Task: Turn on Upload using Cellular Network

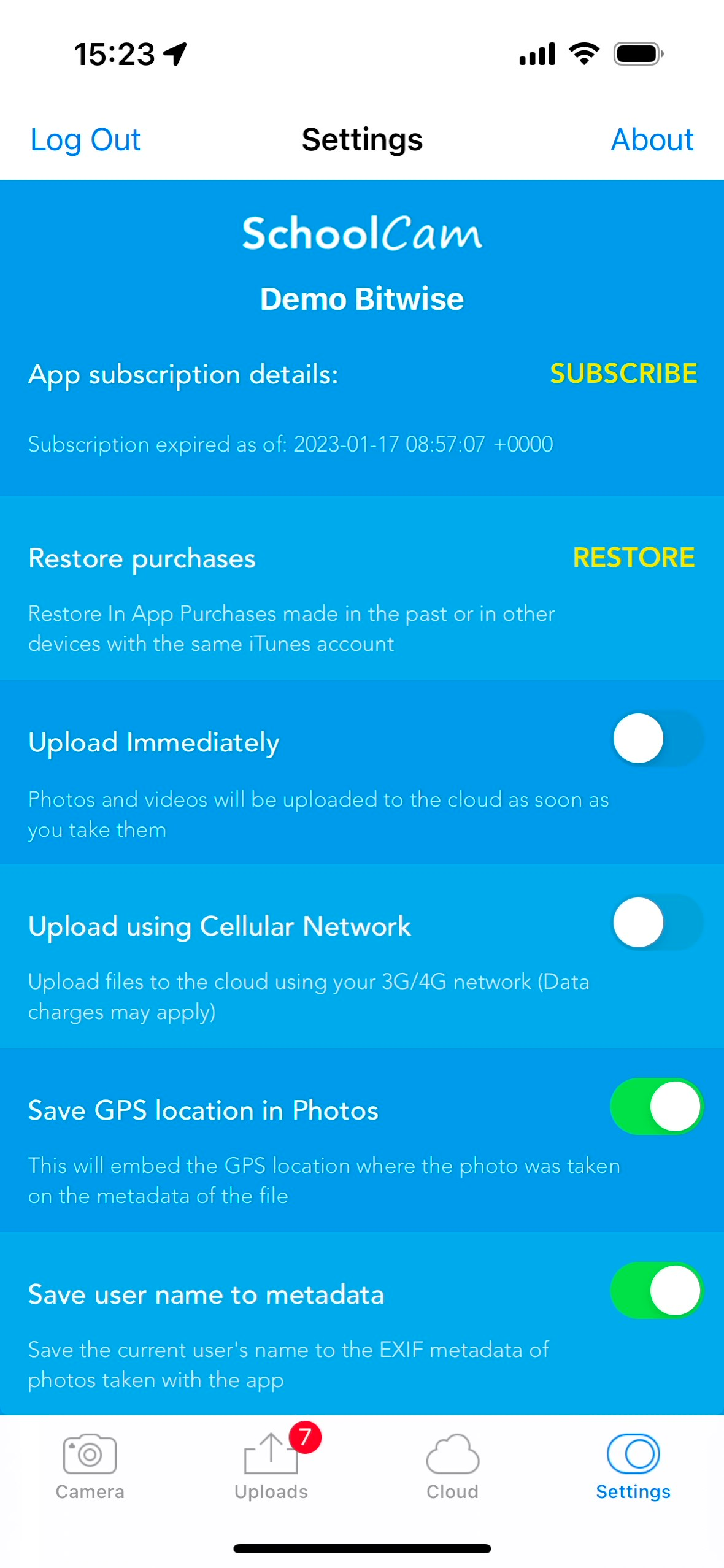Action: 657,923
